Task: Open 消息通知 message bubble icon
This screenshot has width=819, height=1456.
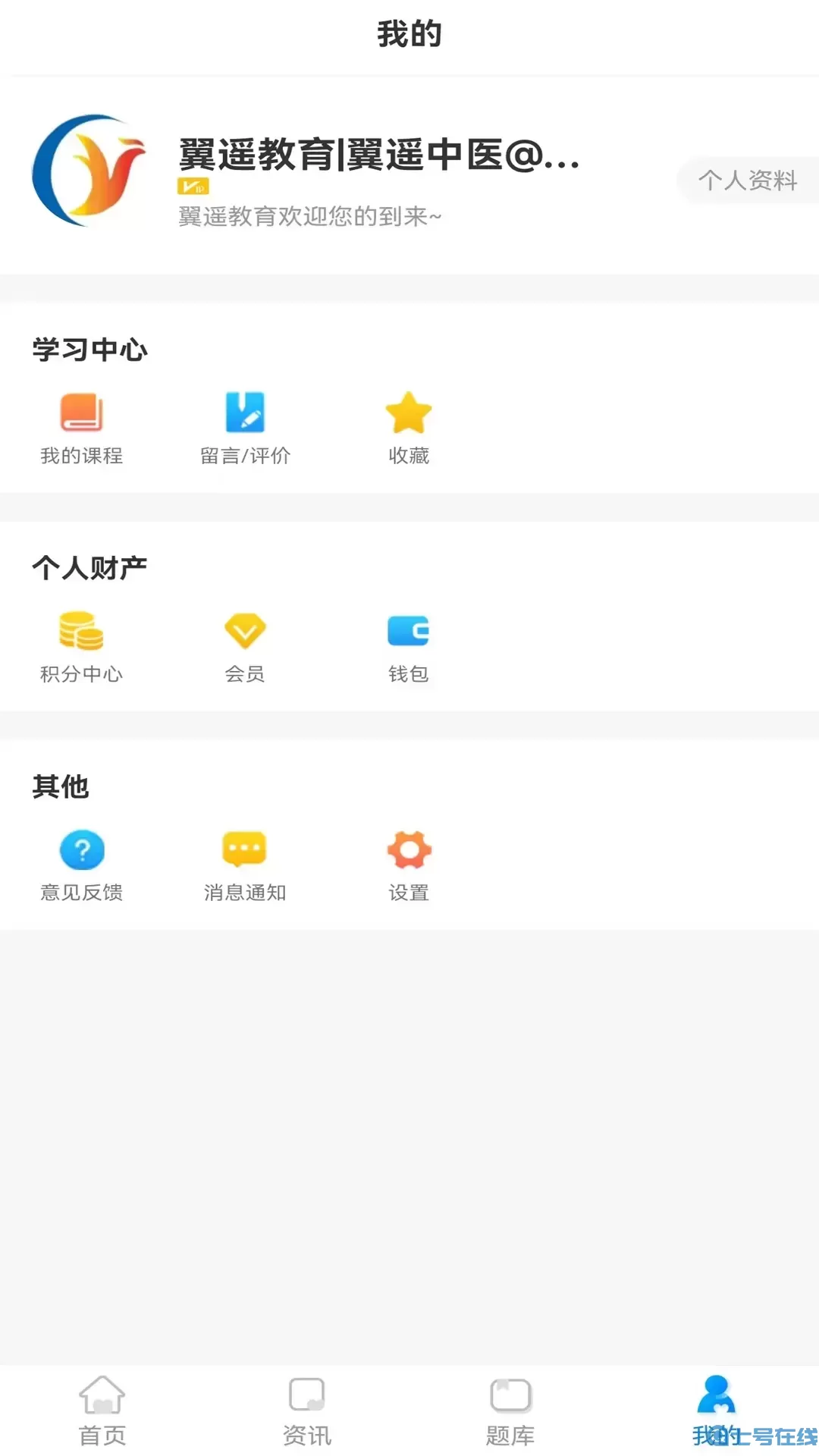Action: click(245, 849)
